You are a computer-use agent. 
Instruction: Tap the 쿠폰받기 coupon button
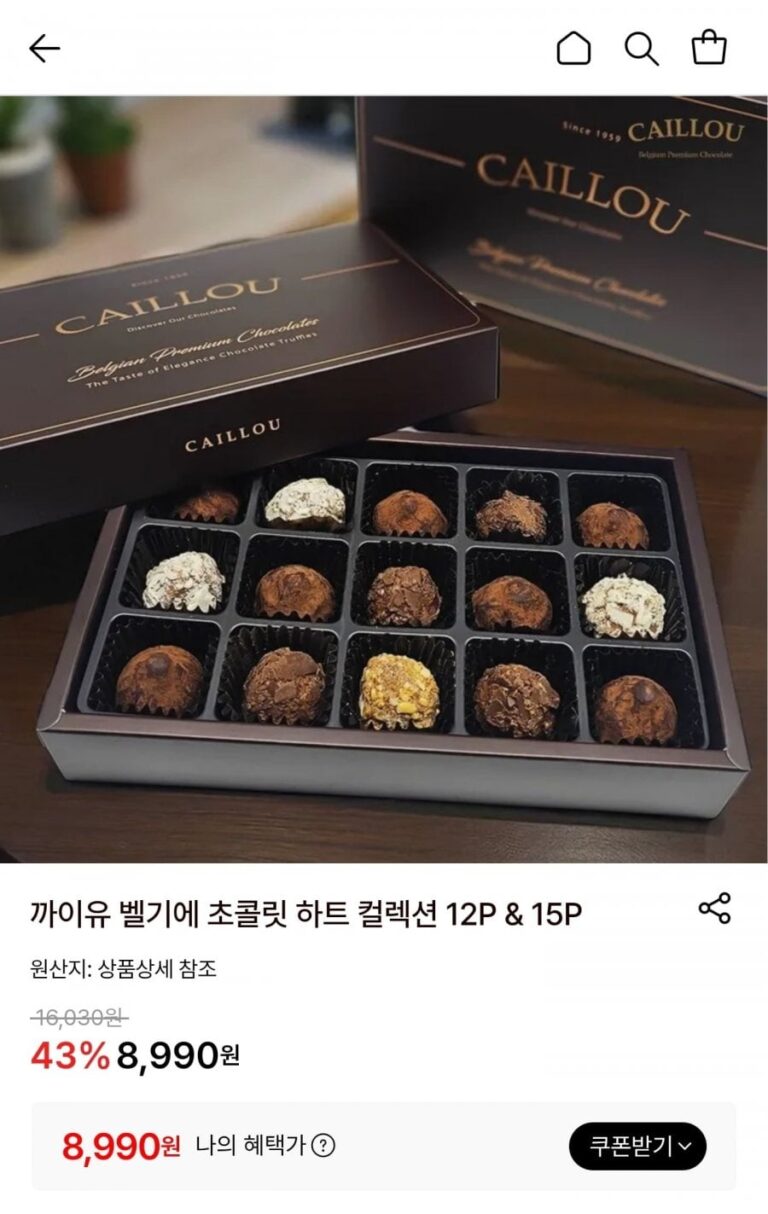click(637, 1146)
